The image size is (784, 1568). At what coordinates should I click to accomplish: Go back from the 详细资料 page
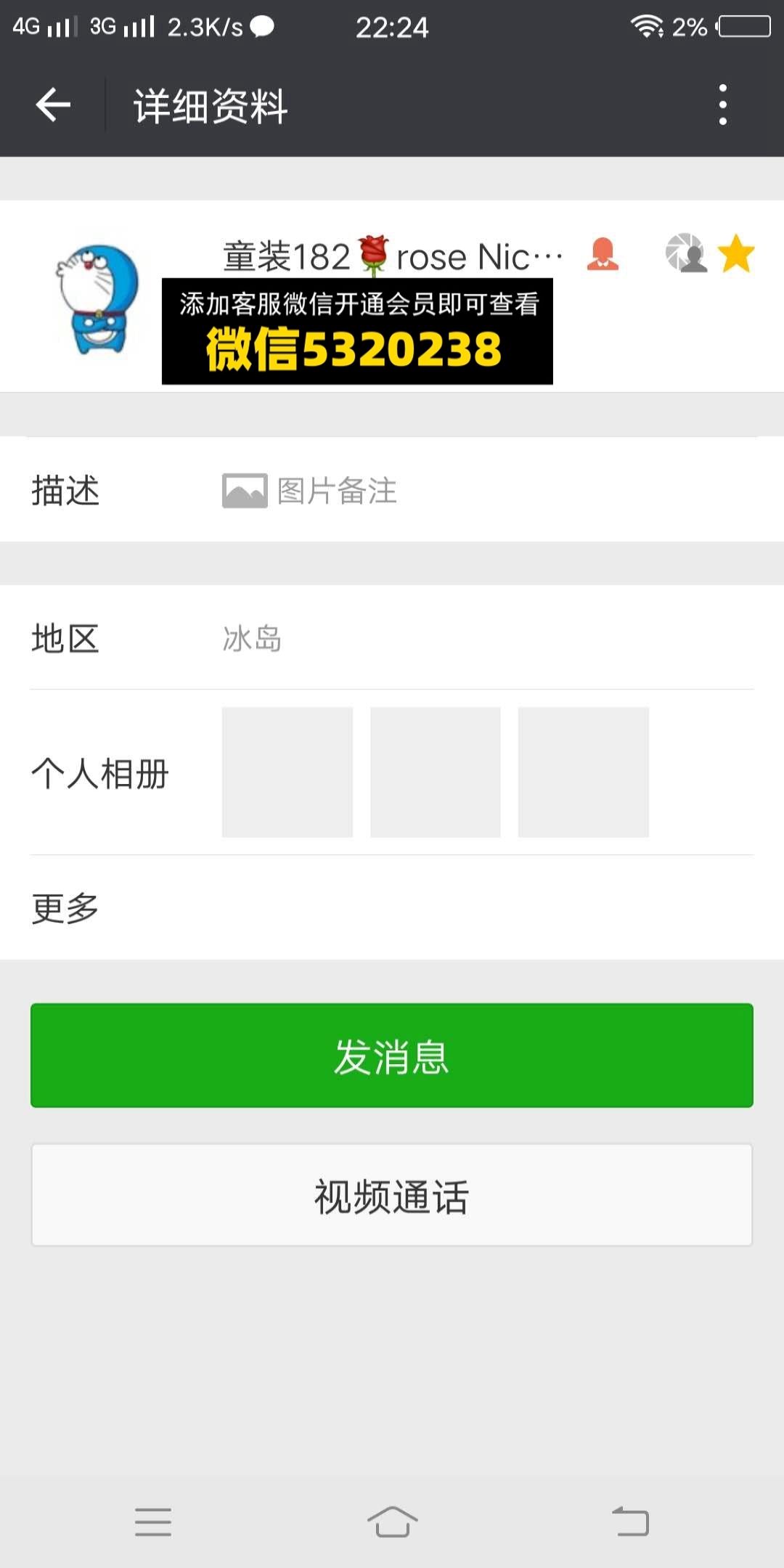[x=53, y=106]
